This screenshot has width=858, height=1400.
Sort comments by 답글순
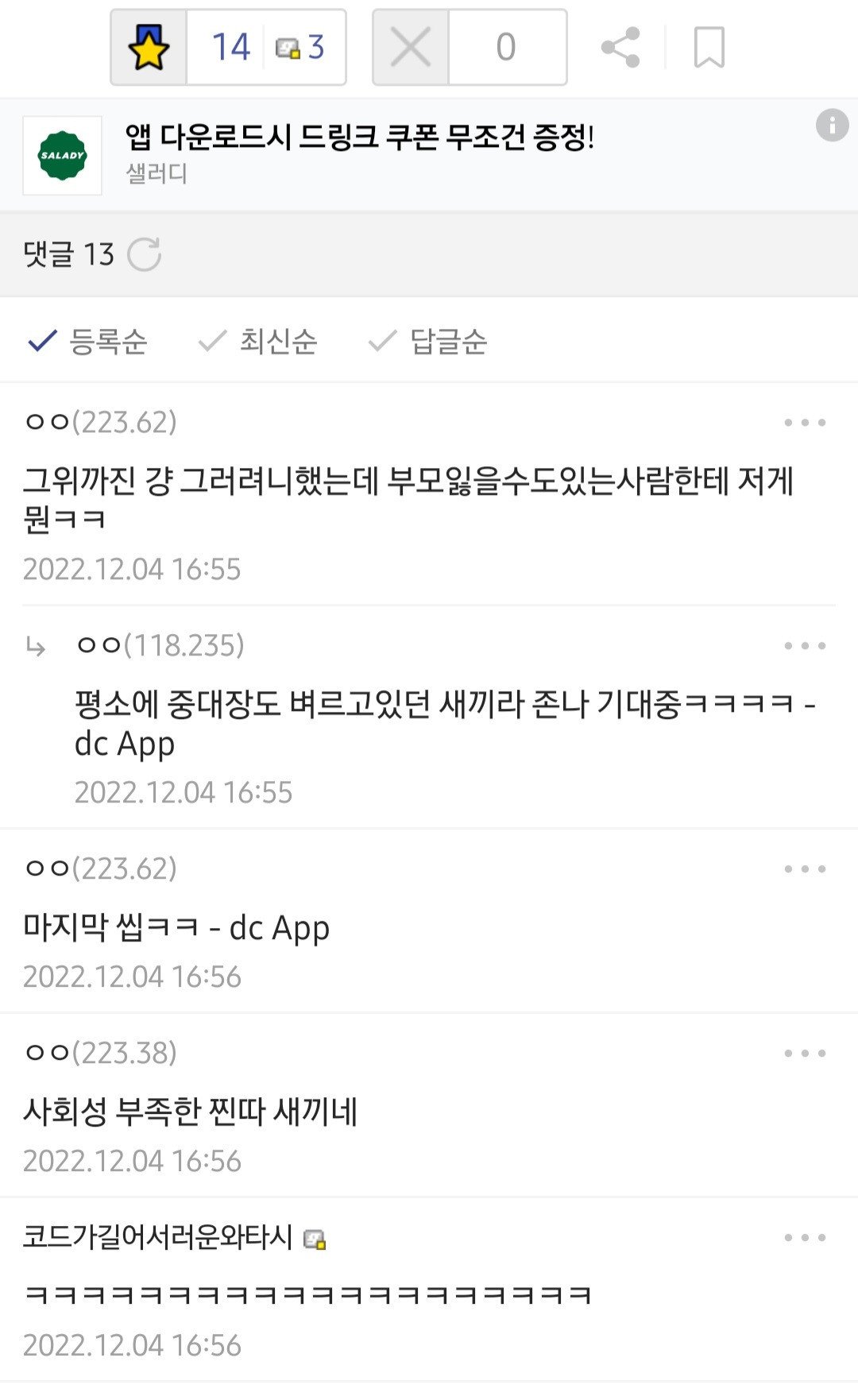429,342
